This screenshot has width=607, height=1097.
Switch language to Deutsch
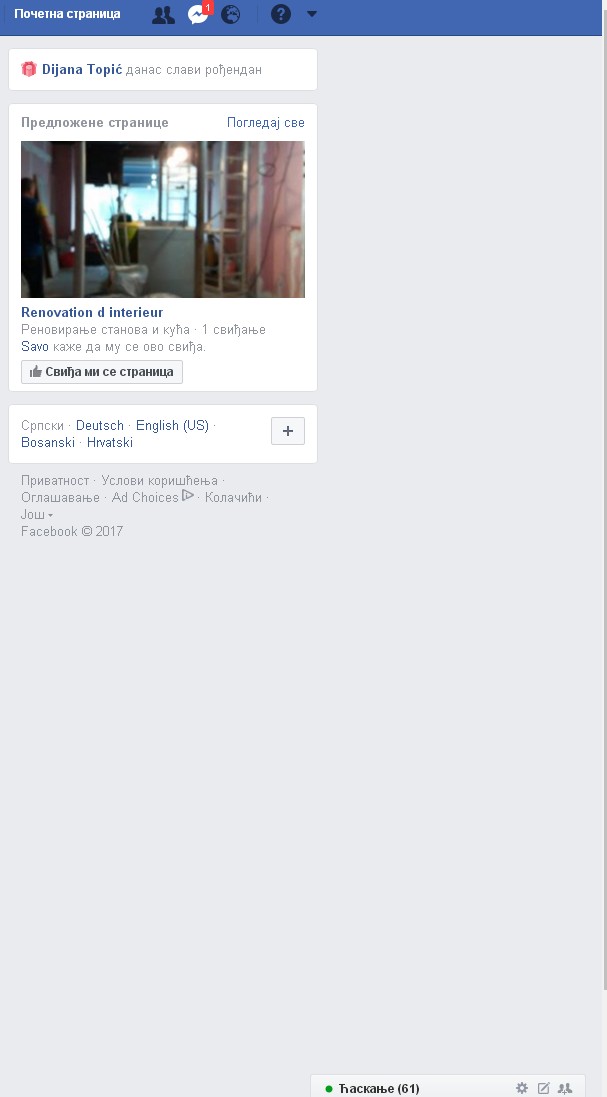tap(100, 425)
